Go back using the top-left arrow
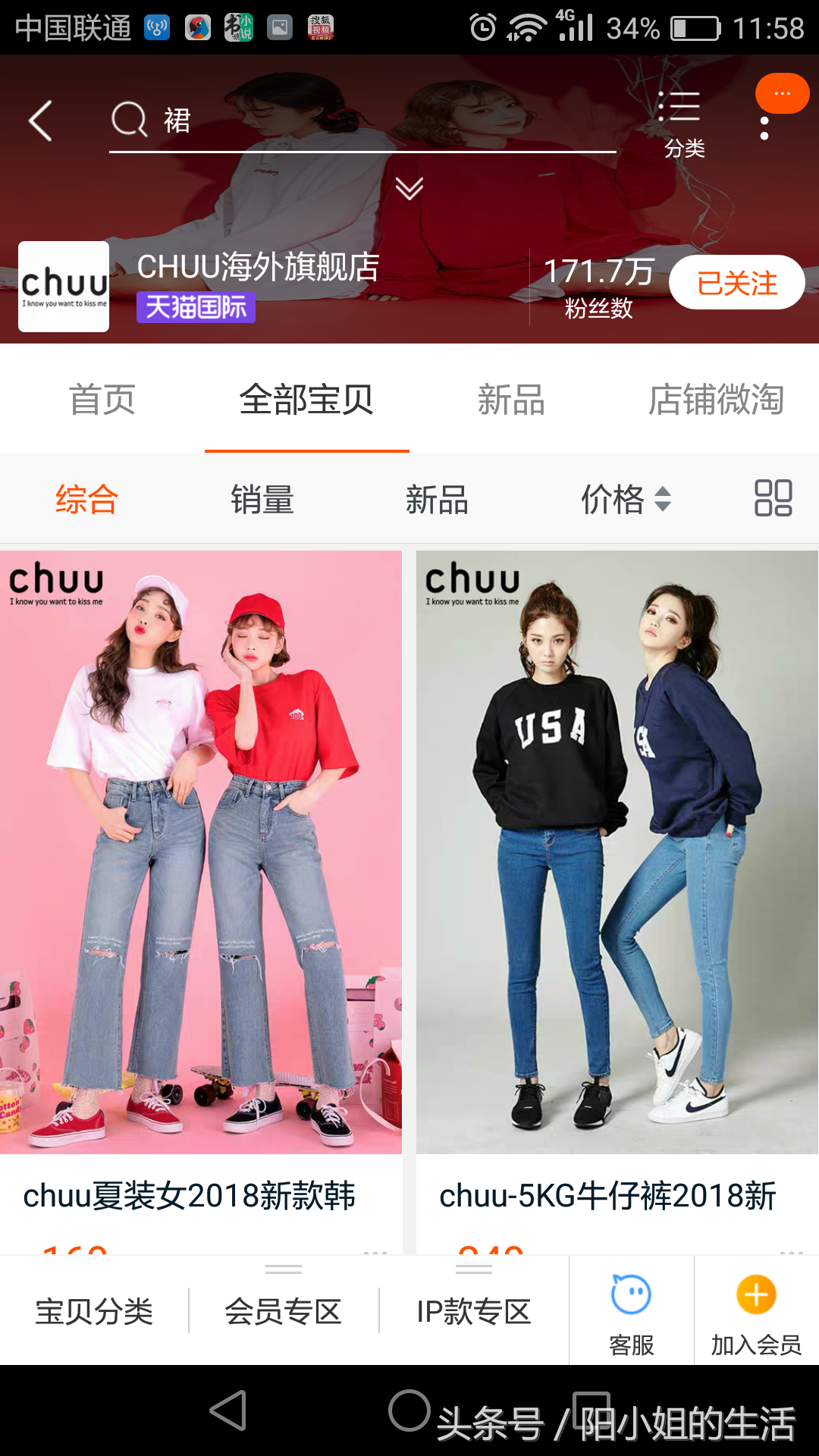The image size is (819, 1456). coord(41,121)
